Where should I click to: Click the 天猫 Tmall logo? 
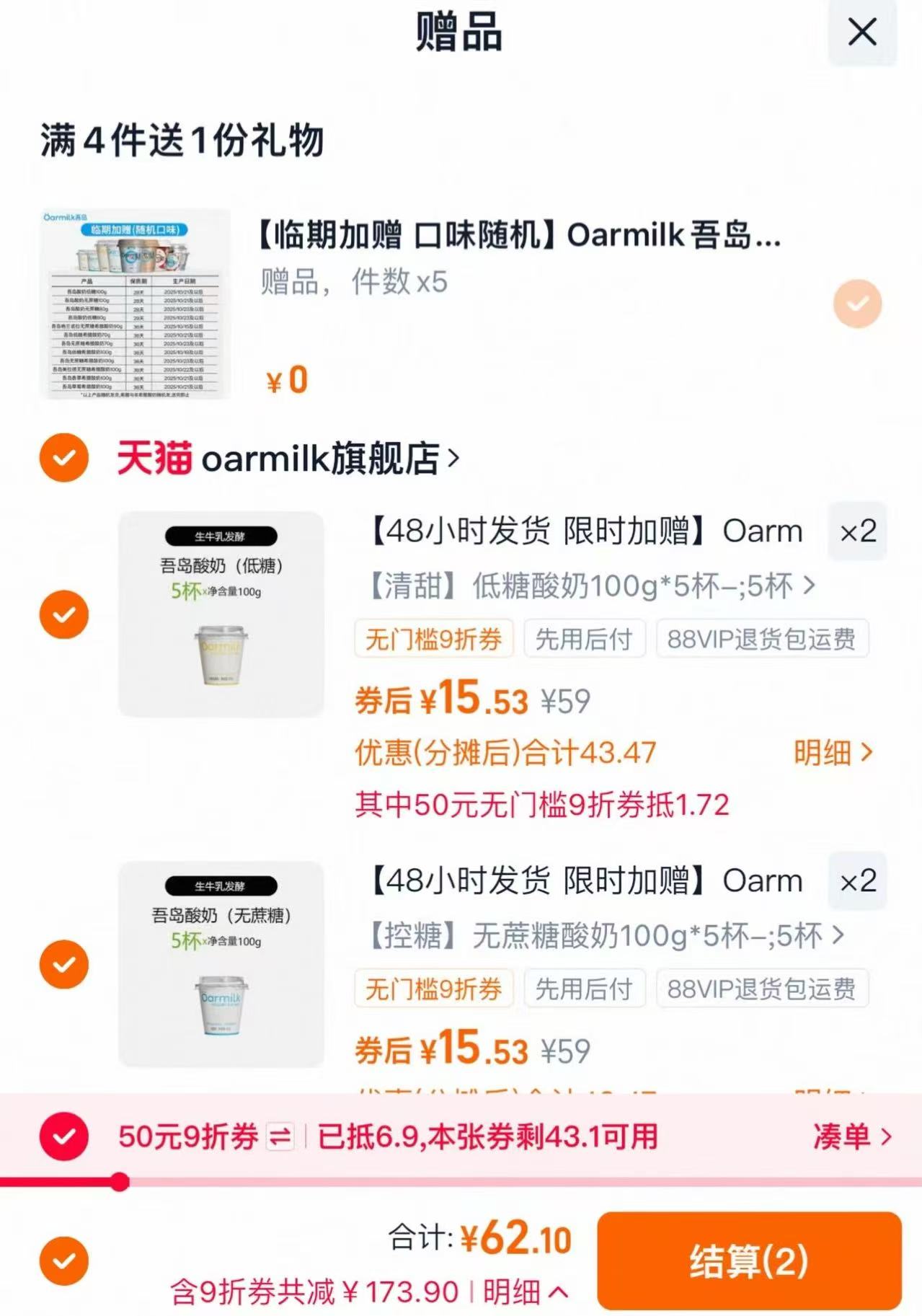click(x=154, y=457)
